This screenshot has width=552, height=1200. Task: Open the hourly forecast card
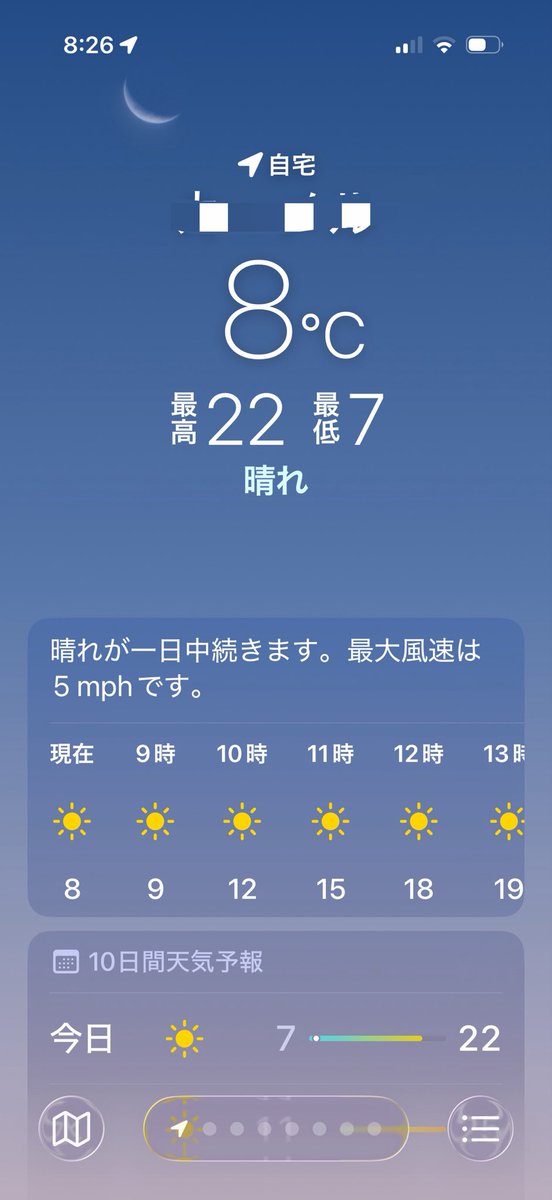point(276,768)
